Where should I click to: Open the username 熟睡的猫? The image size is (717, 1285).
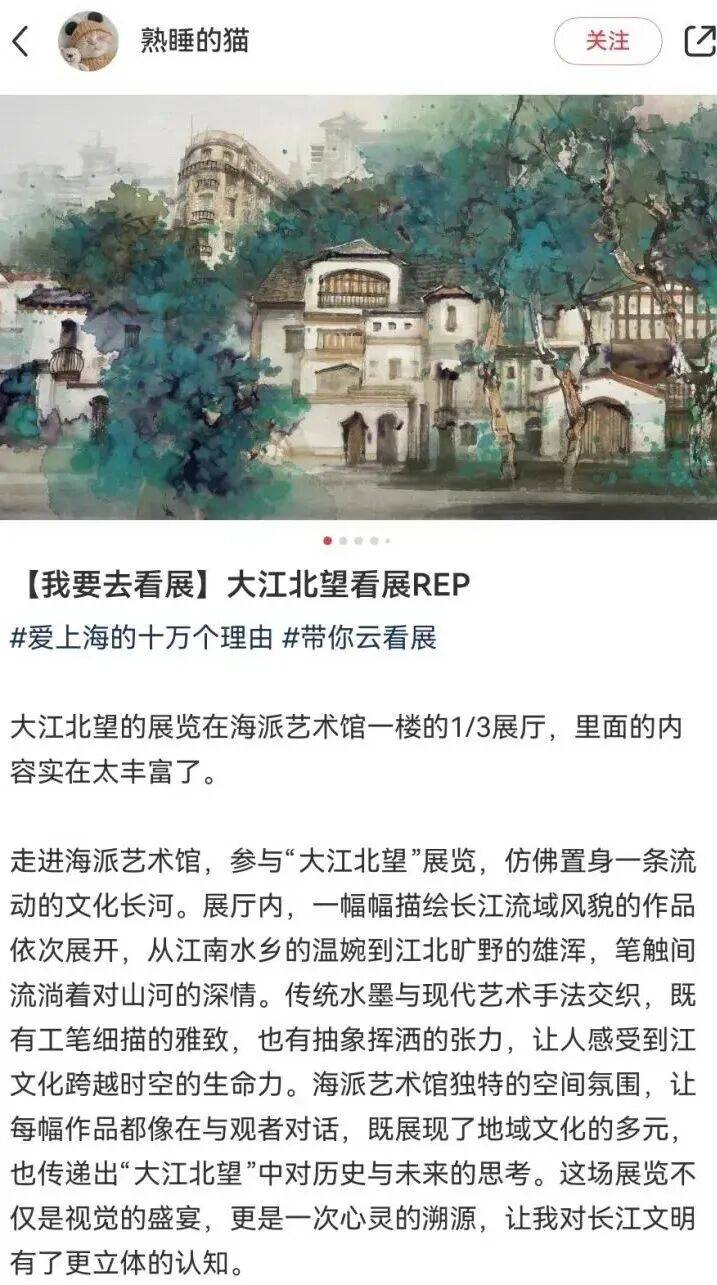click(x=195, y=41)
